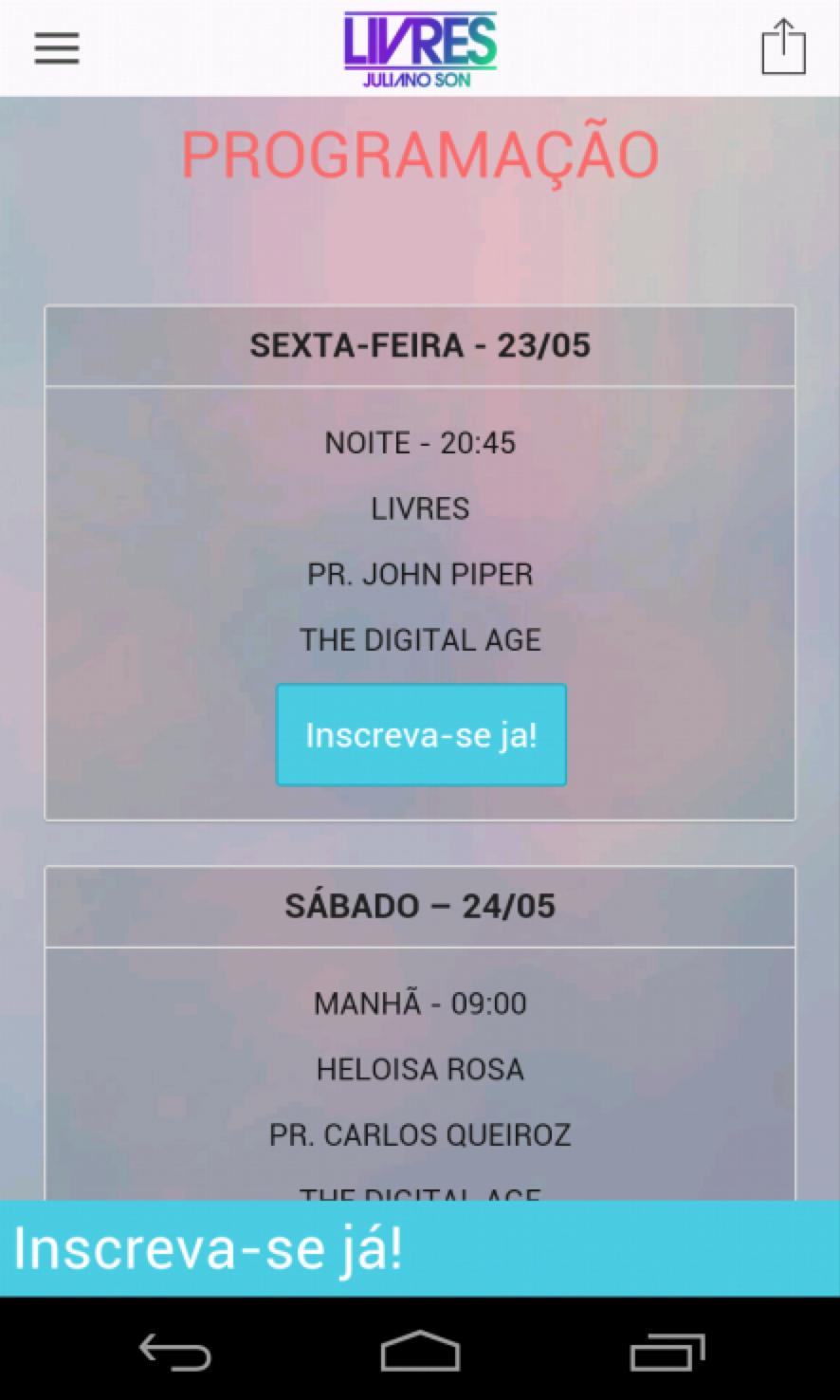Tap the LIVRES Juliano Son logo
The height and width of the screenshot is (1400, 840).
(x=420, y=46)
